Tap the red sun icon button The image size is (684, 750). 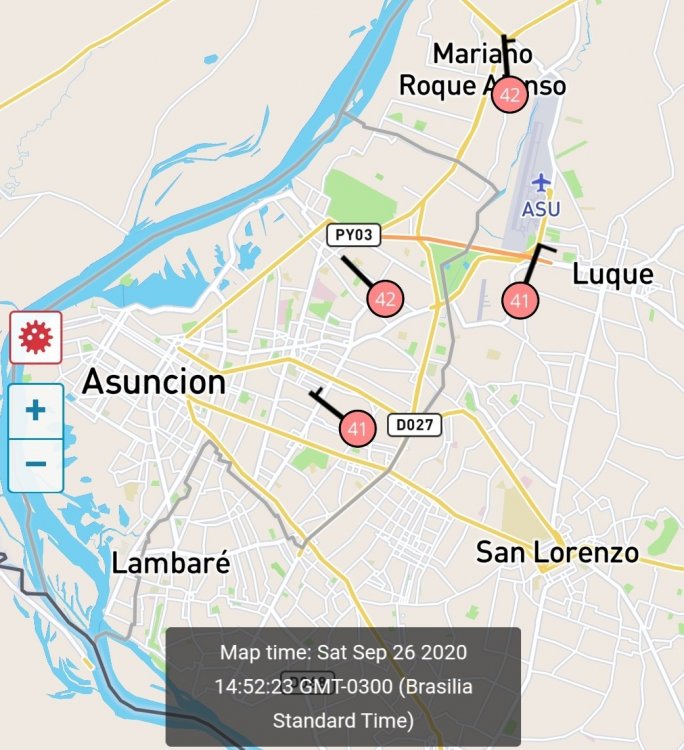tap(36, 337)
